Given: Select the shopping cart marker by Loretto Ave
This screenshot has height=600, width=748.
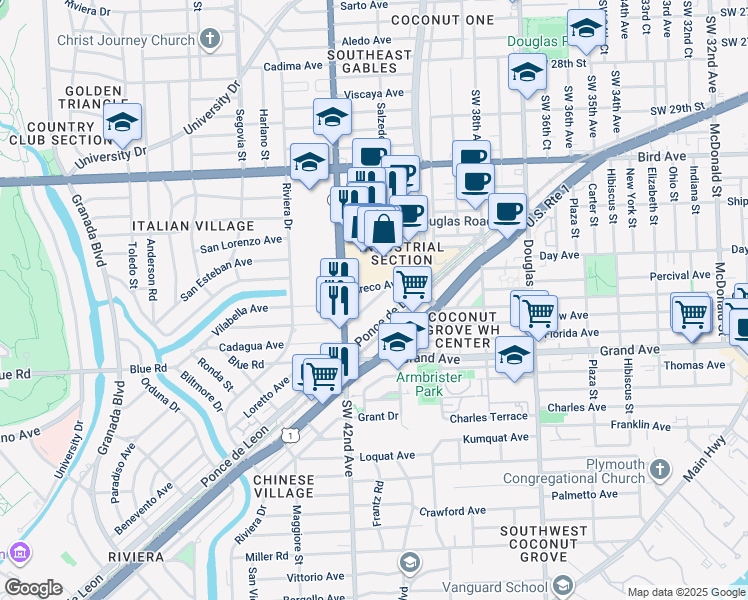Looking at the screenshot, I should pyautogui.click(x=322, y=379).
